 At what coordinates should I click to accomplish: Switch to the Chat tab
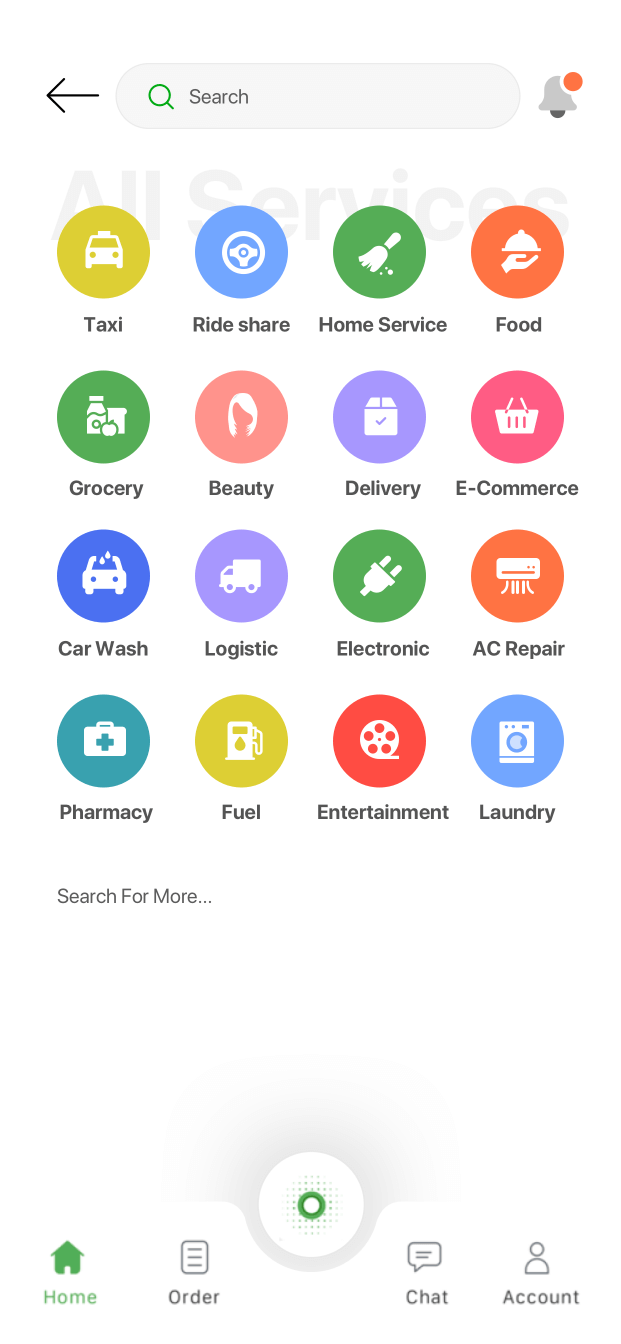(x=426, y=1271)
